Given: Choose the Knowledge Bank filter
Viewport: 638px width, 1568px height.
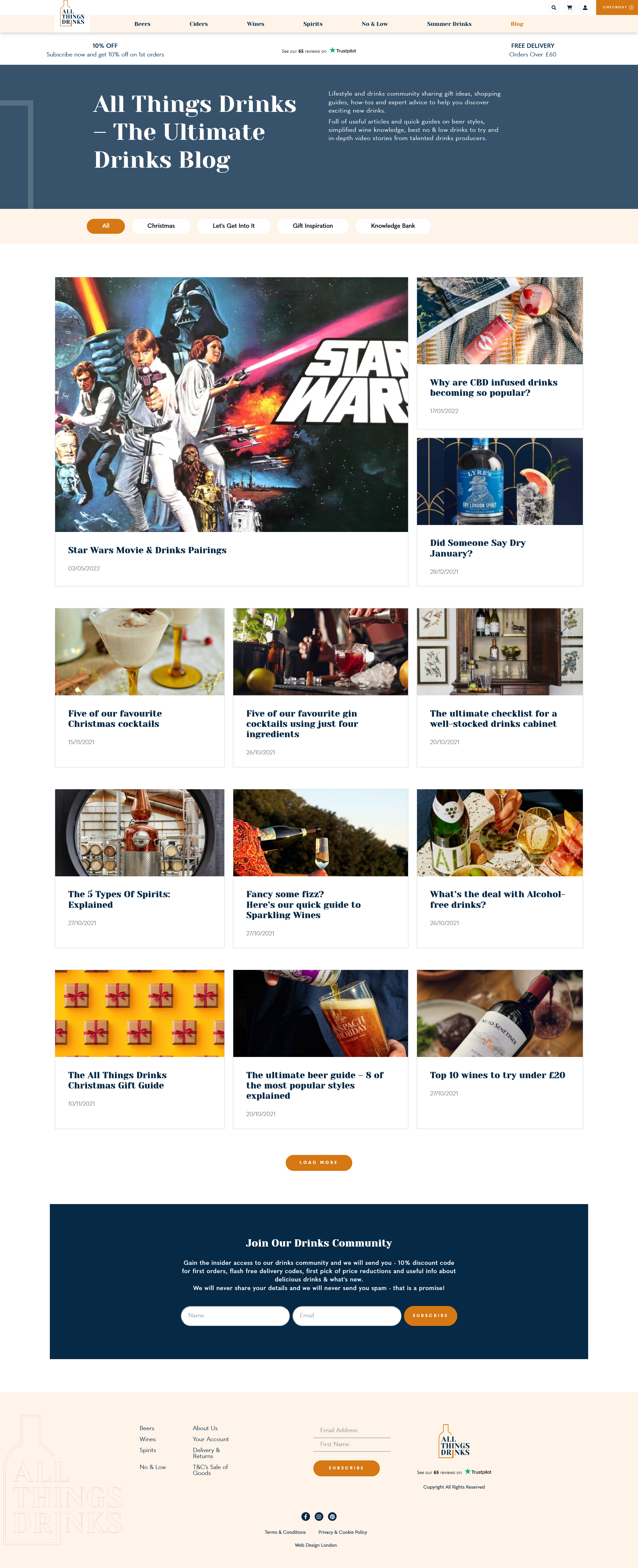Looking at the screenshot, I should tap(392, 226).
